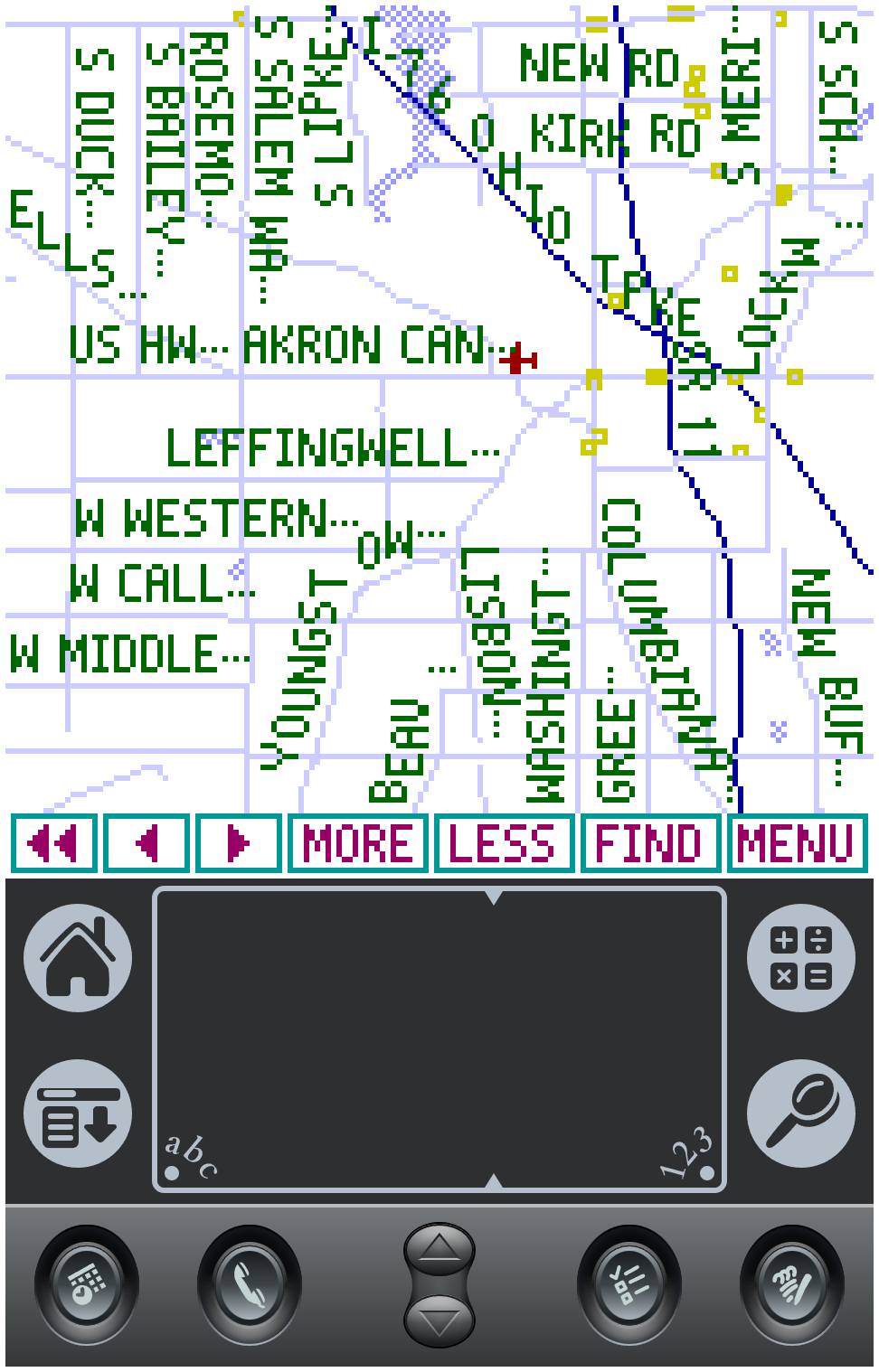Open the FIND function

pos(649,843)
